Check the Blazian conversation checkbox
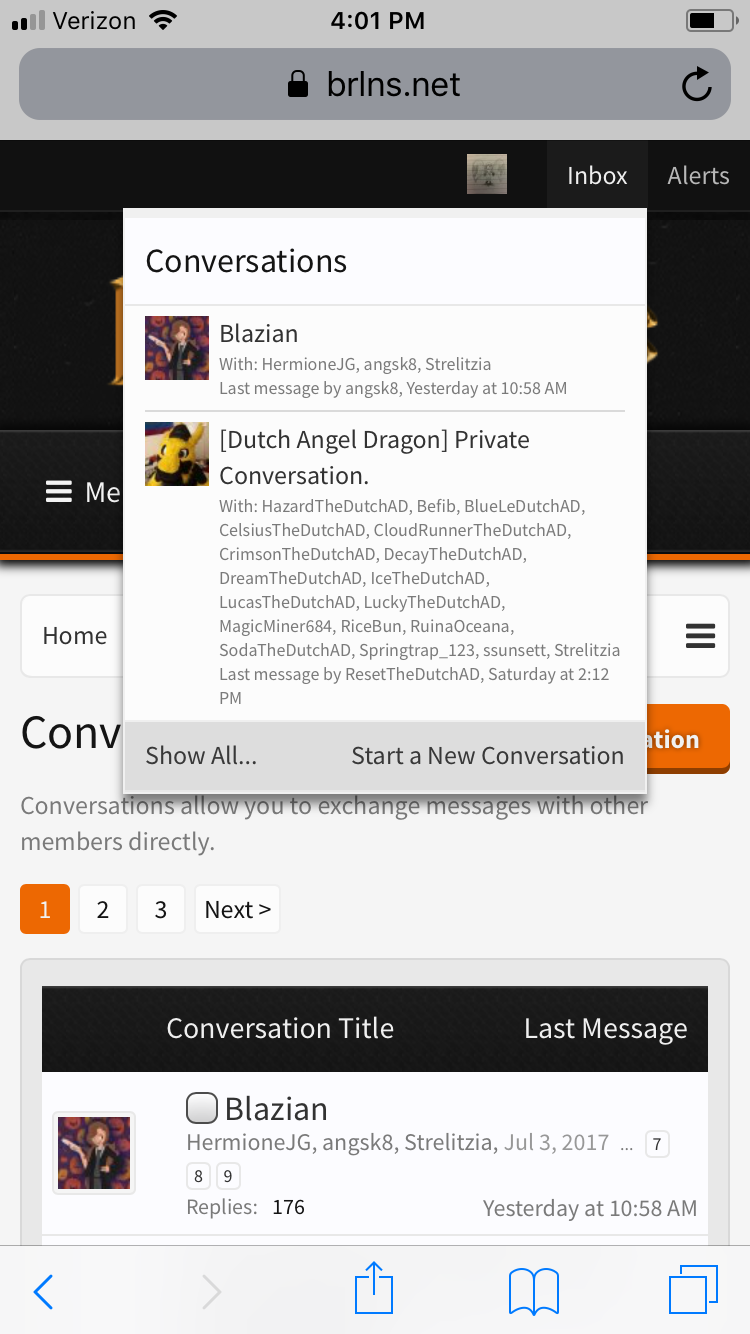The height and width of the screenshot is (1334, 750). point(202,1108)
